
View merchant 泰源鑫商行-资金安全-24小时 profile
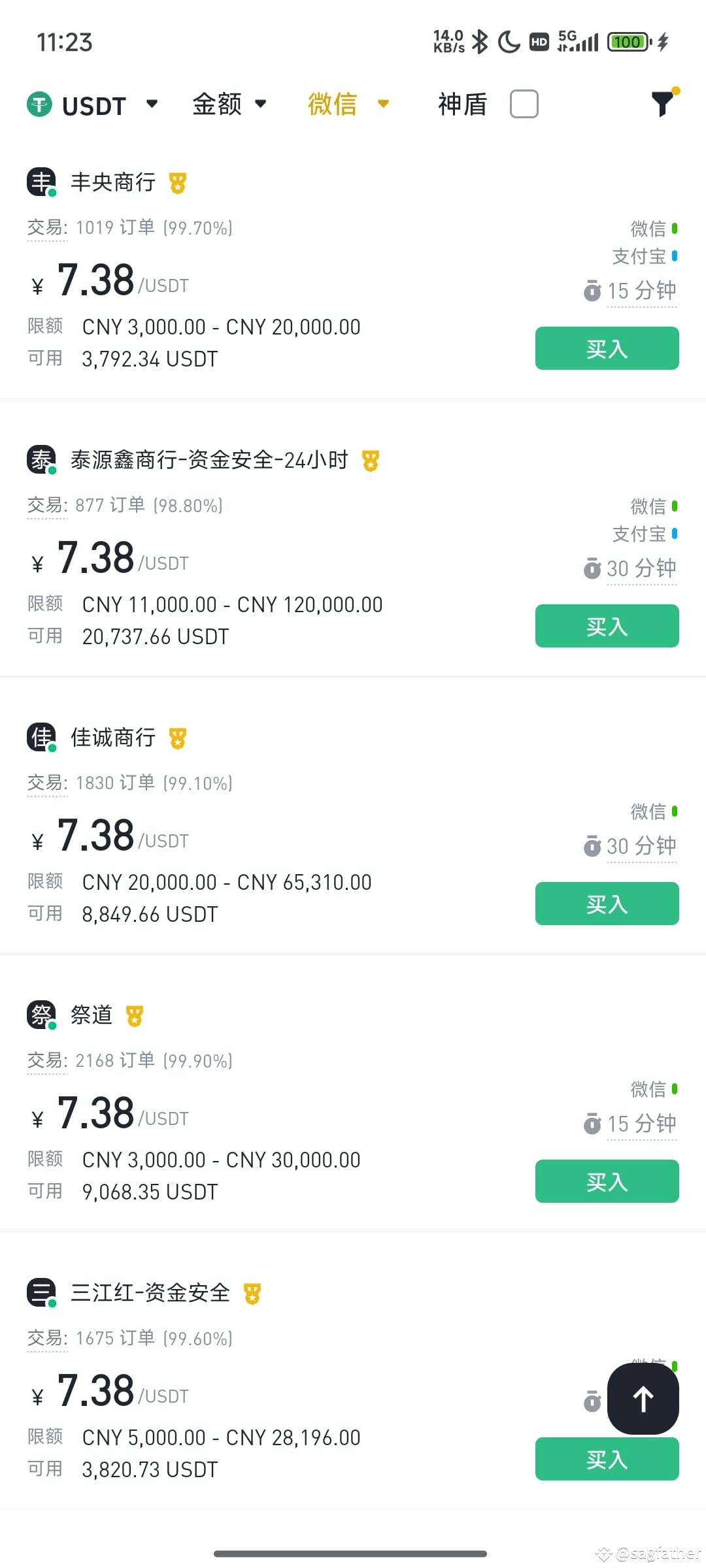click(209, 460)
